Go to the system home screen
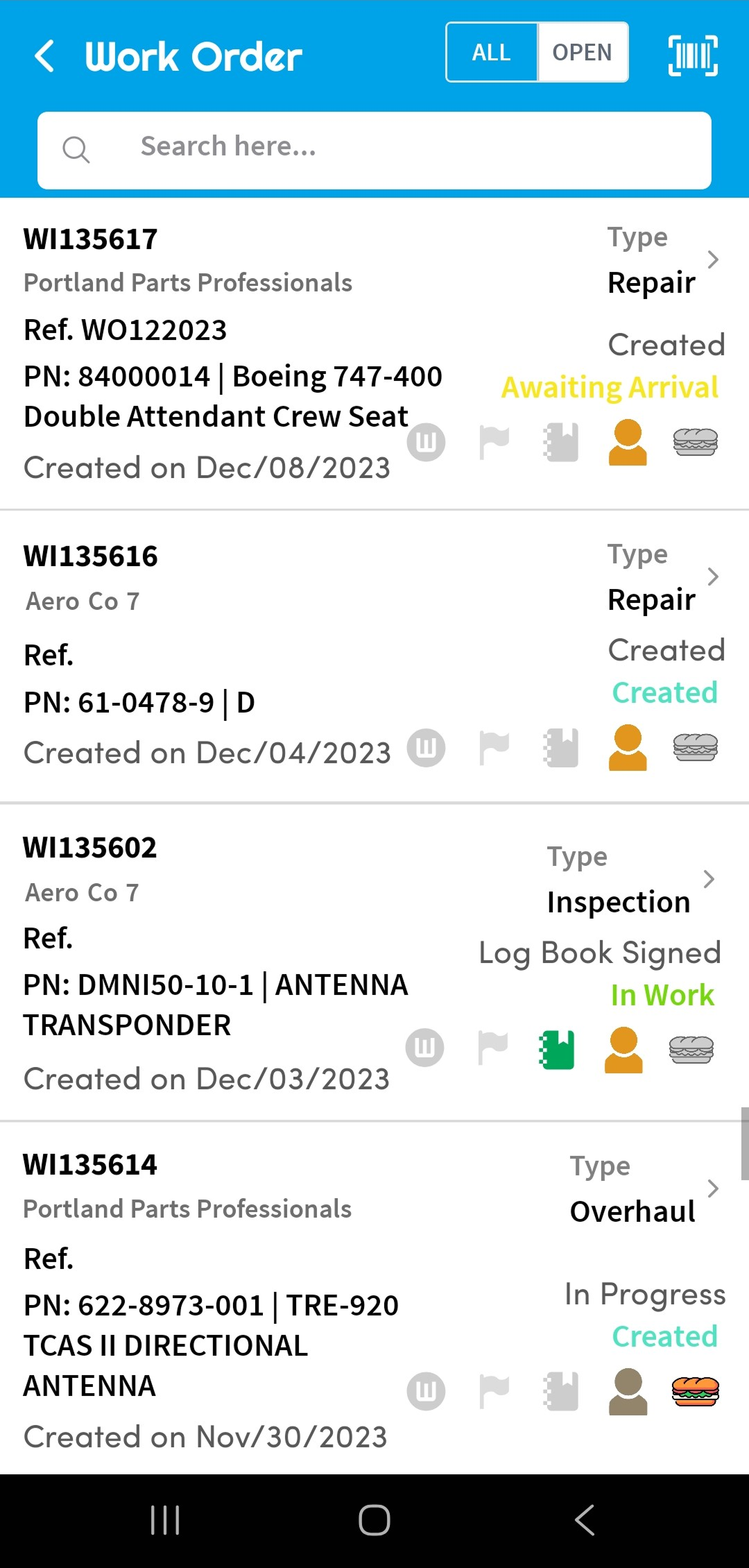 374,1520
